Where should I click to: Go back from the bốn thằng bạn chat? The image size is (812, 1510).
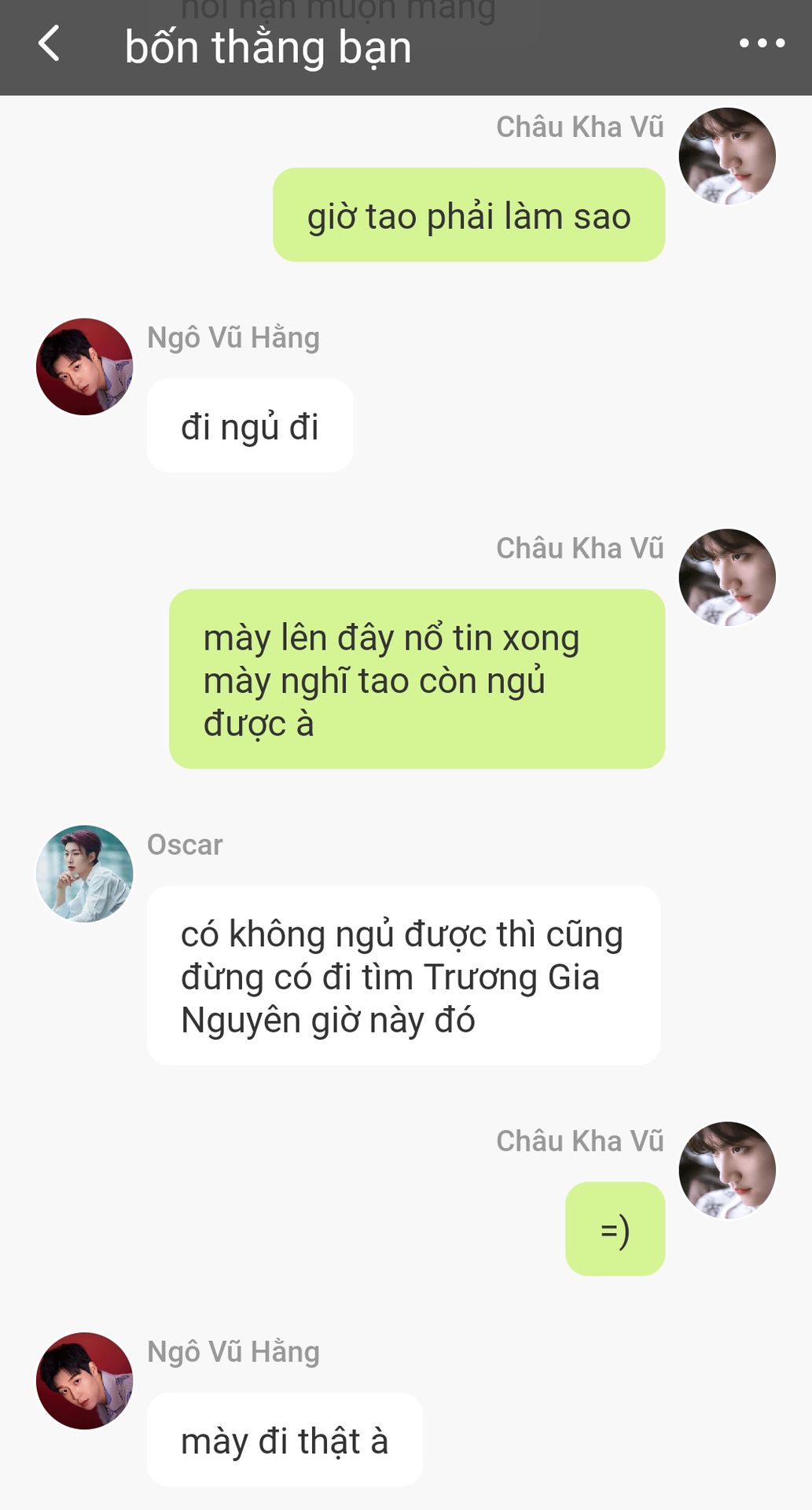tap(49, 44)
